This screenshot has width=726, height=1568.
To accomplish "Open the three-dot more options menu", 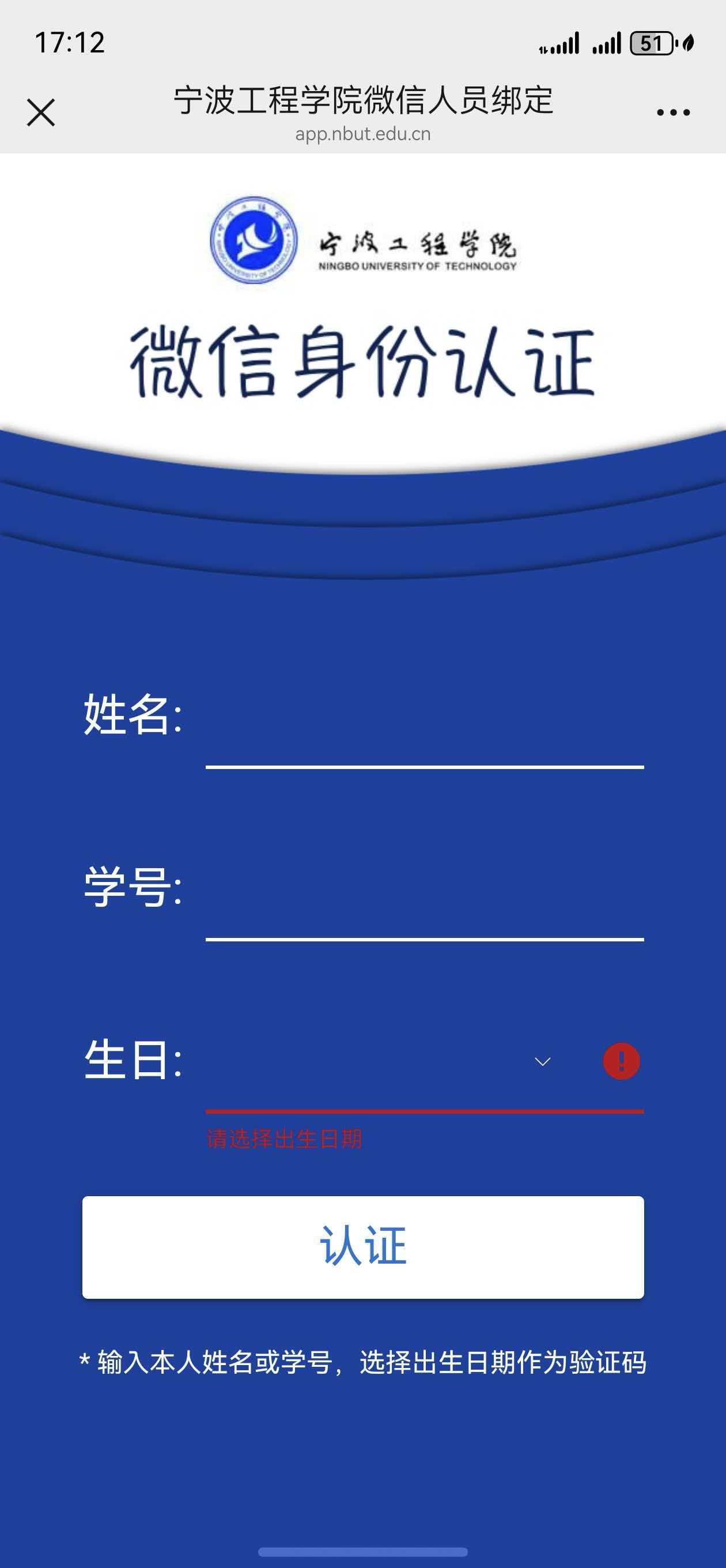I will [x=673, y=112].
